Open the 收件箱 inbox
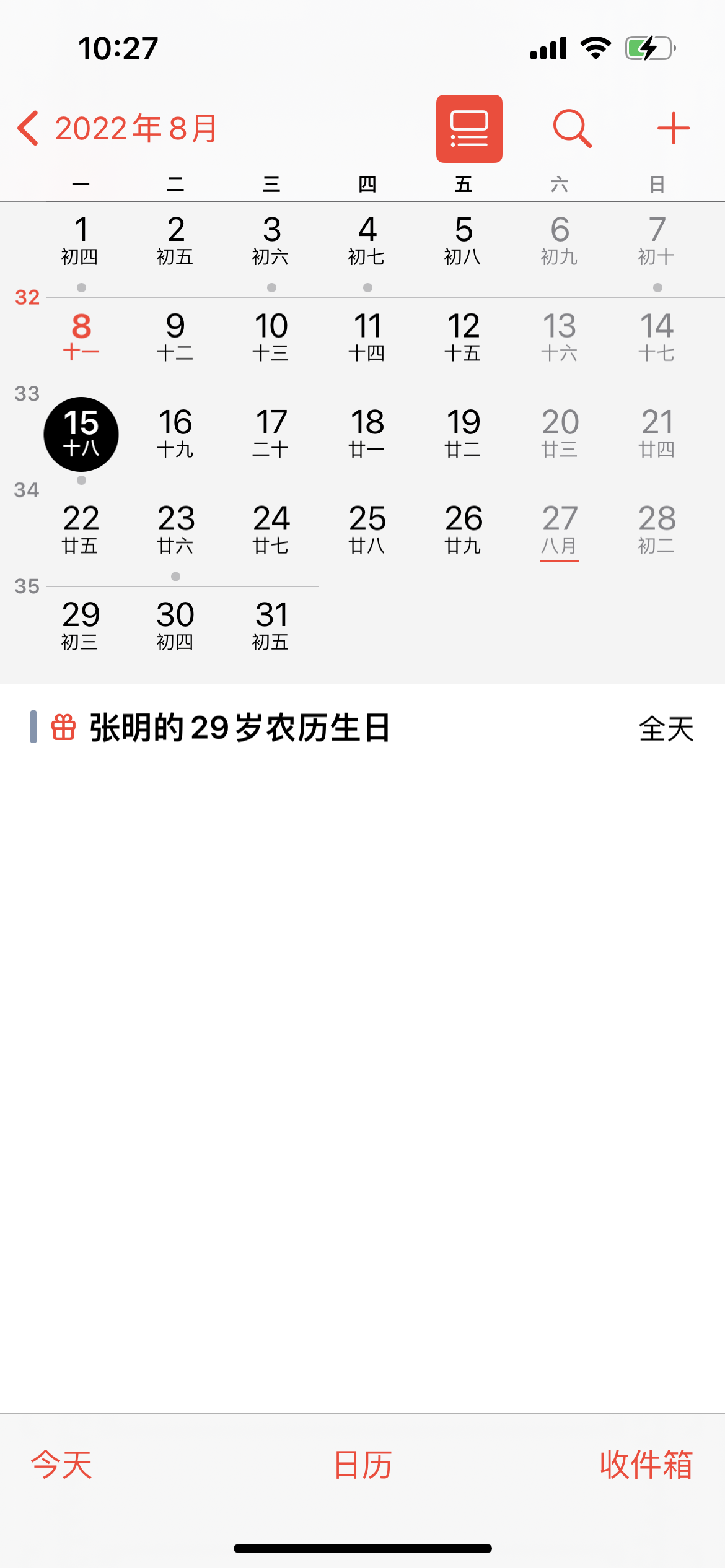This screenshot has width=725, height=1568. [646, 1465]
